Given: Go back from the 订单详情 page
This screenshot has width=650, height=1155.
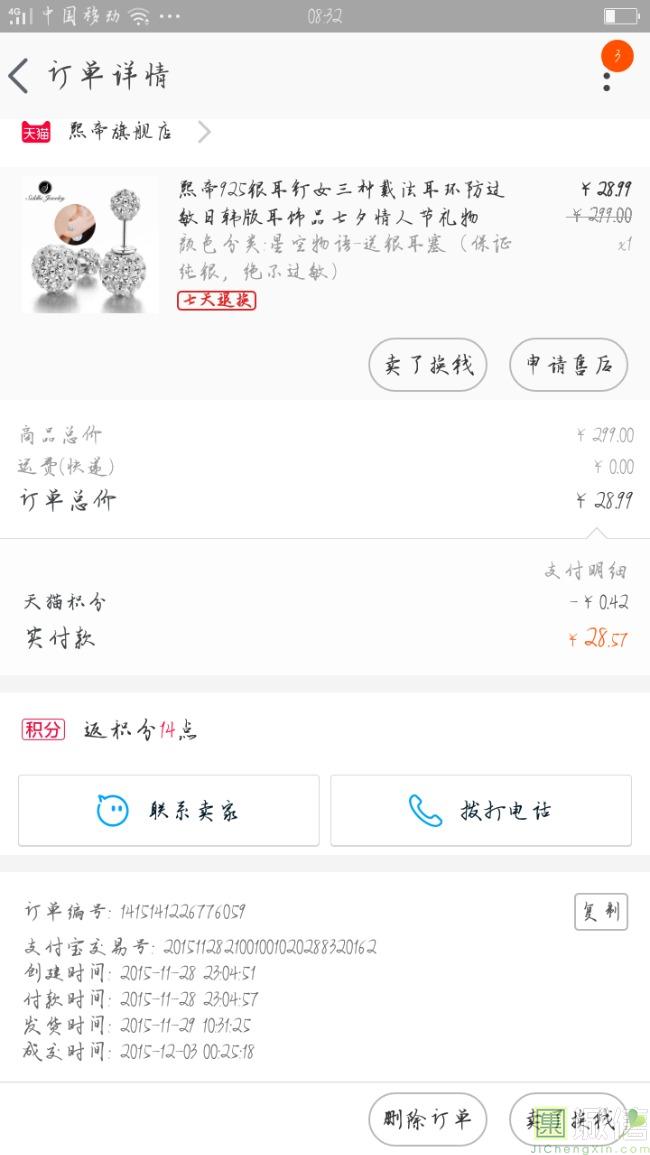Looking at the screenshot, I should click(20, 76).
